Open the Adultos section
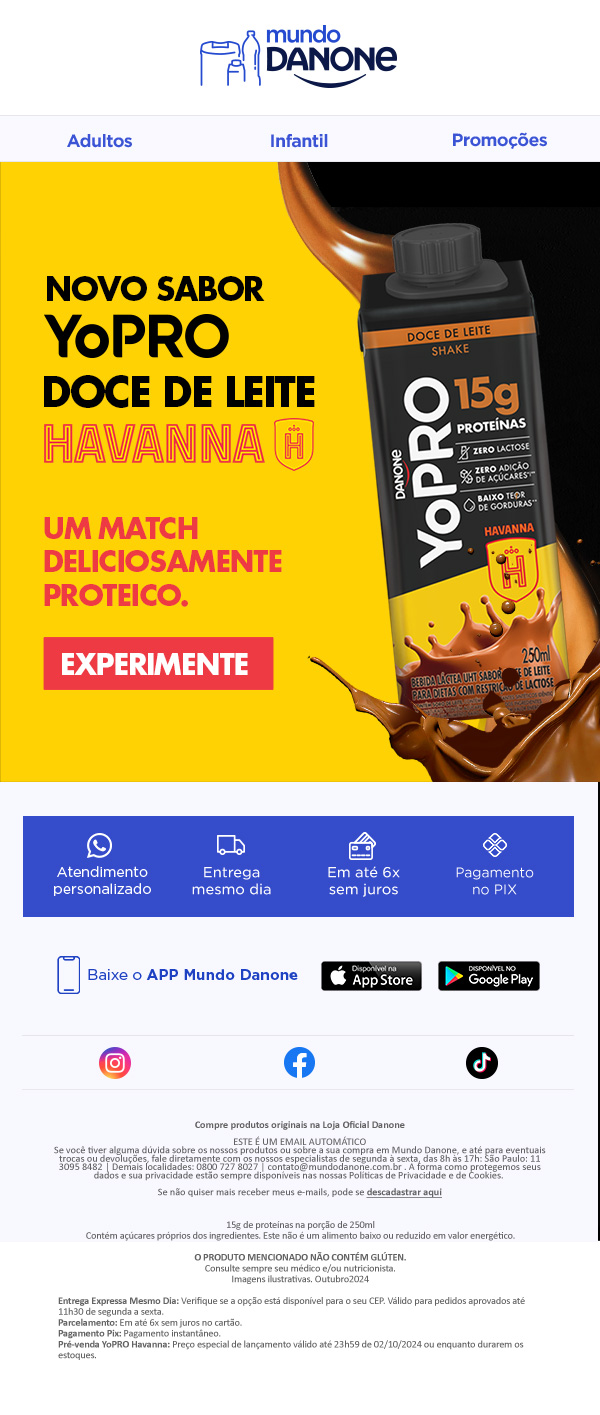The height and width of the screenshot is (1415, 600). (x=99, y=141)
